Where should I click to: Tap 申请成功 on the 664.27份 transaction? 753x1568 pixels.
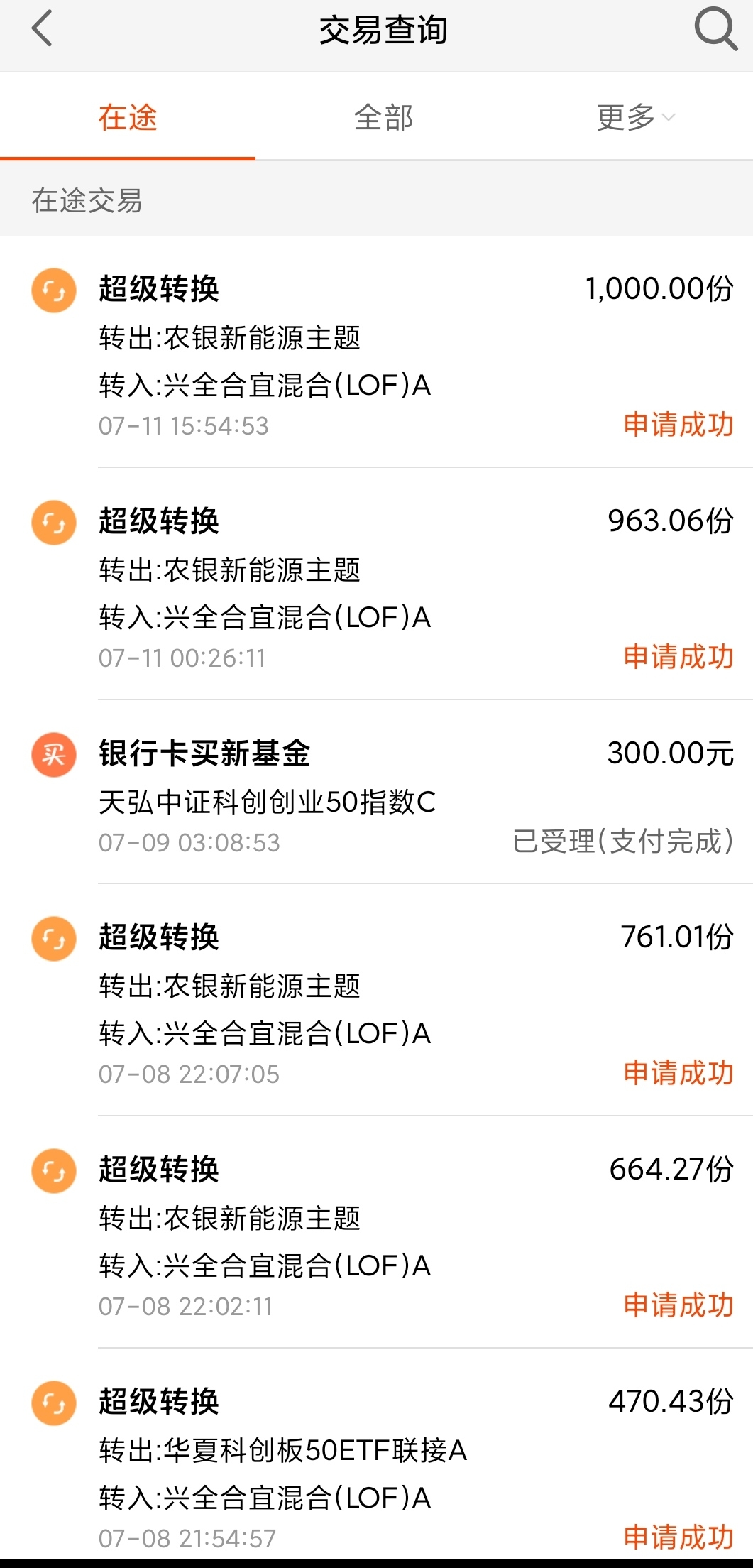[678, 1306]
